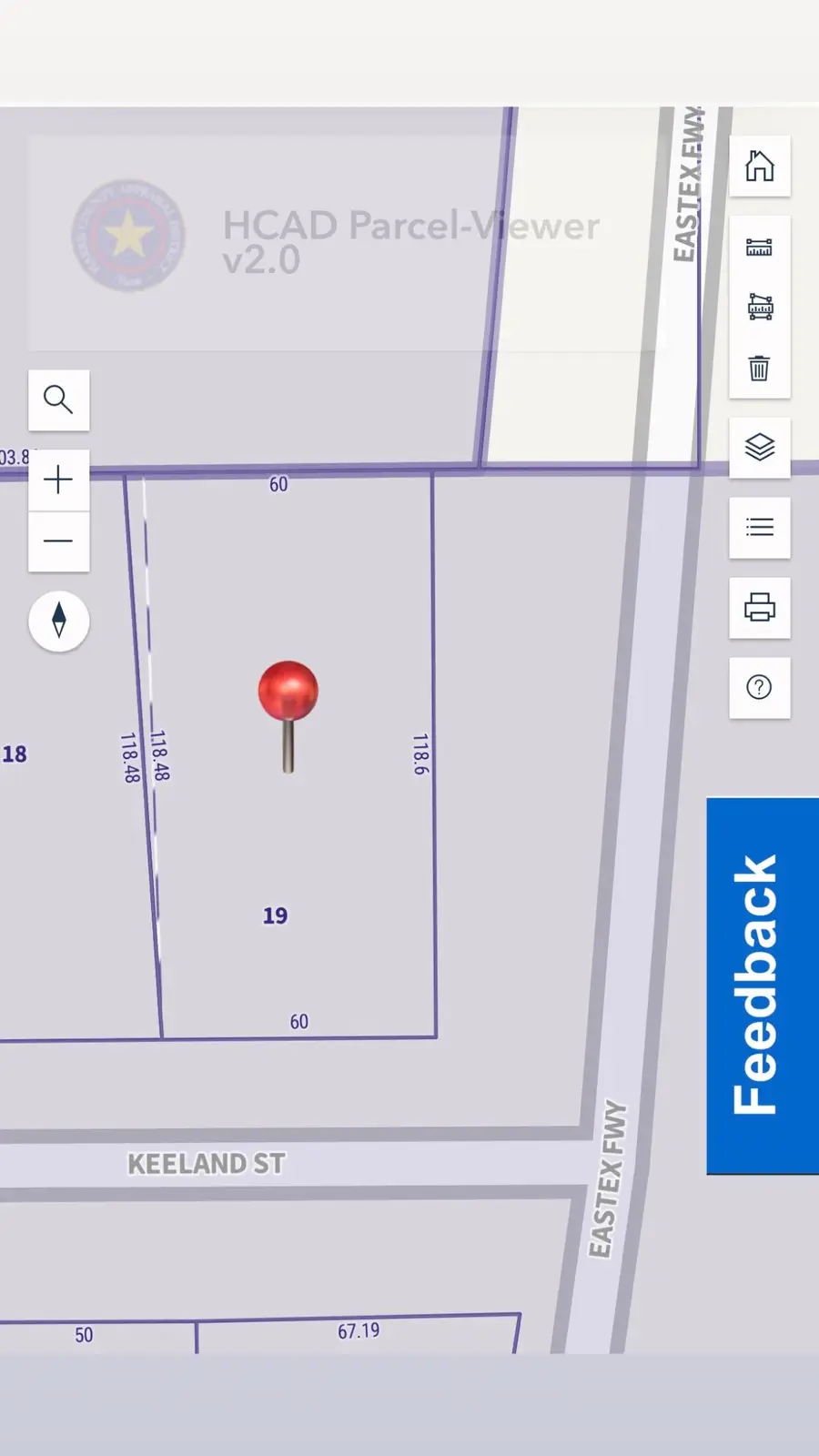Open the map Layers panel

point(760,447)
